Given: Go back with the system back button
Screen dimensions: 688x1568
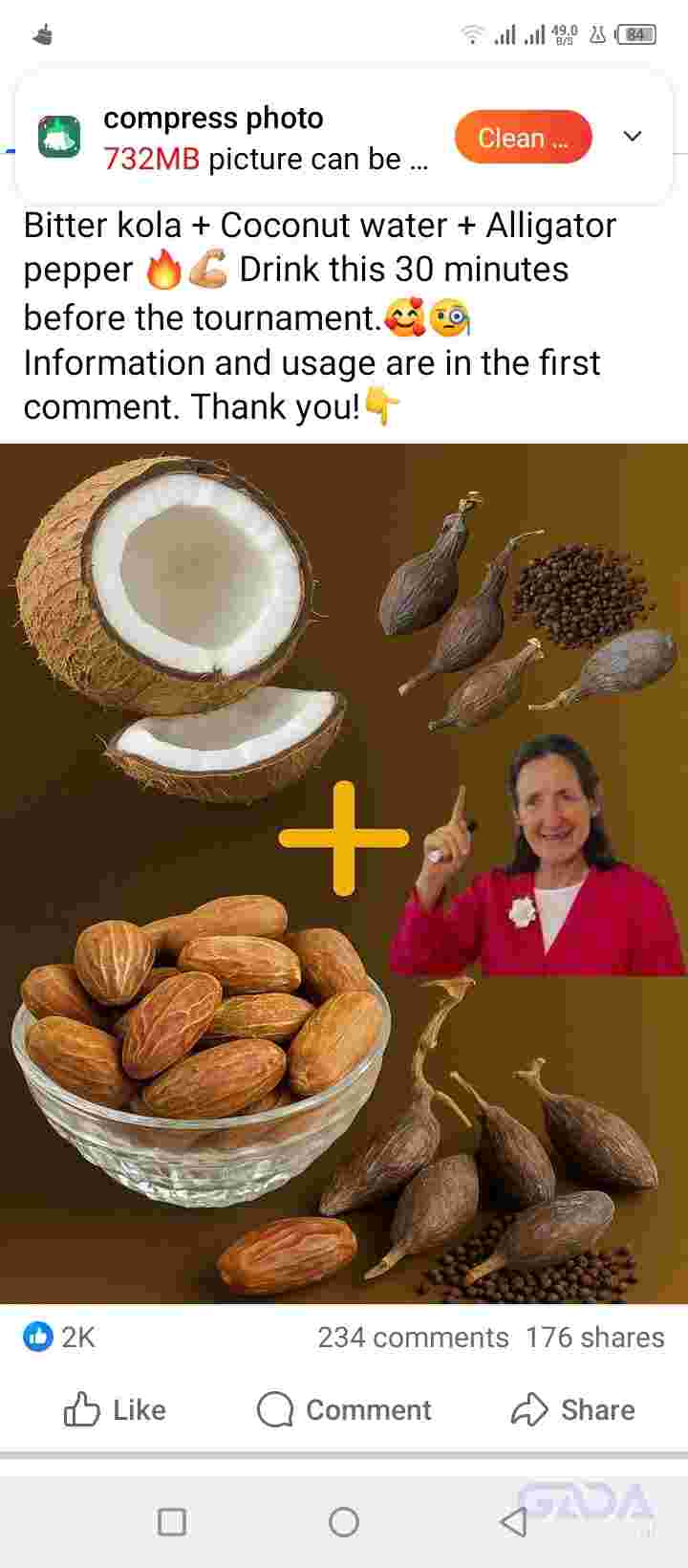Looking at the screenshot, I should click(514, 1521).
